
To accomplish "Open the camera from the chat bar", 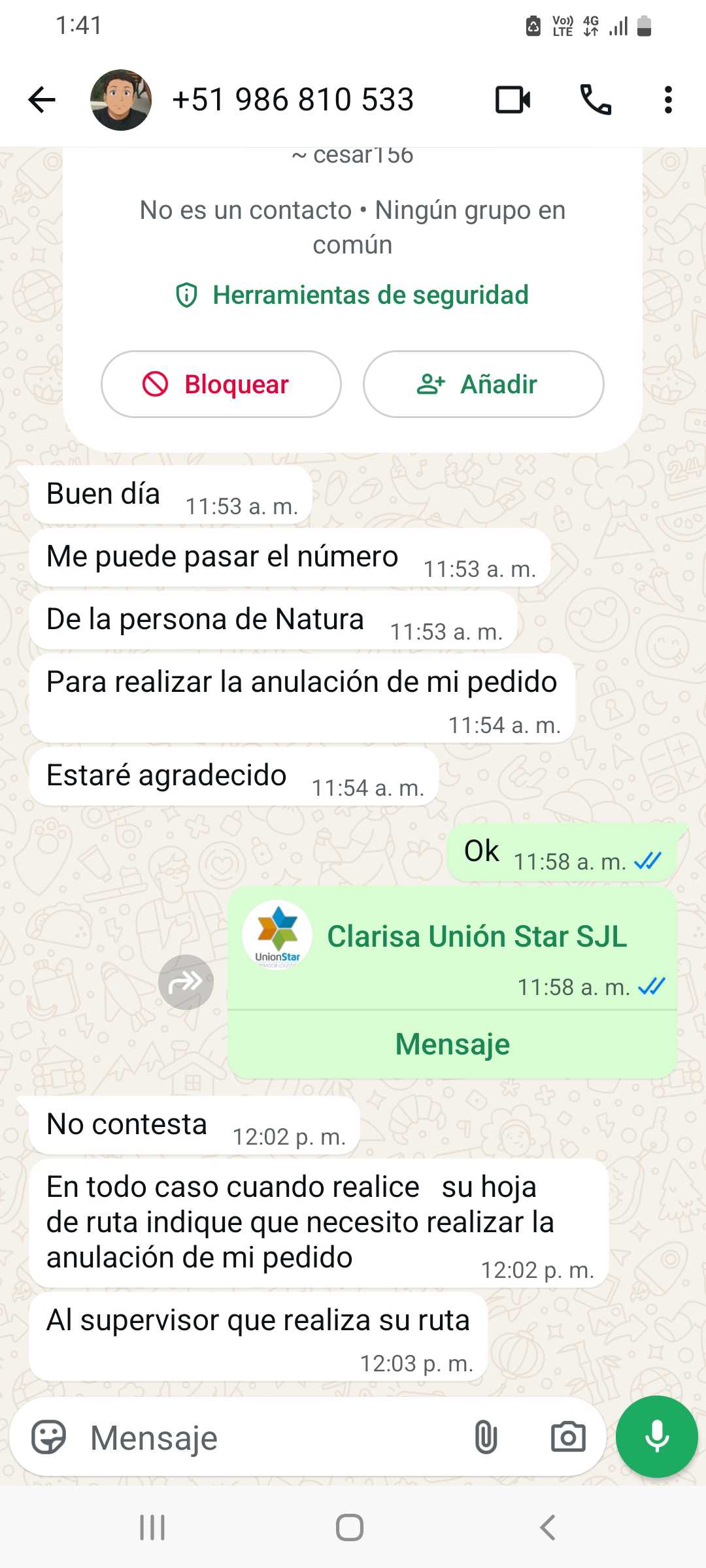I will (568, 1437).
